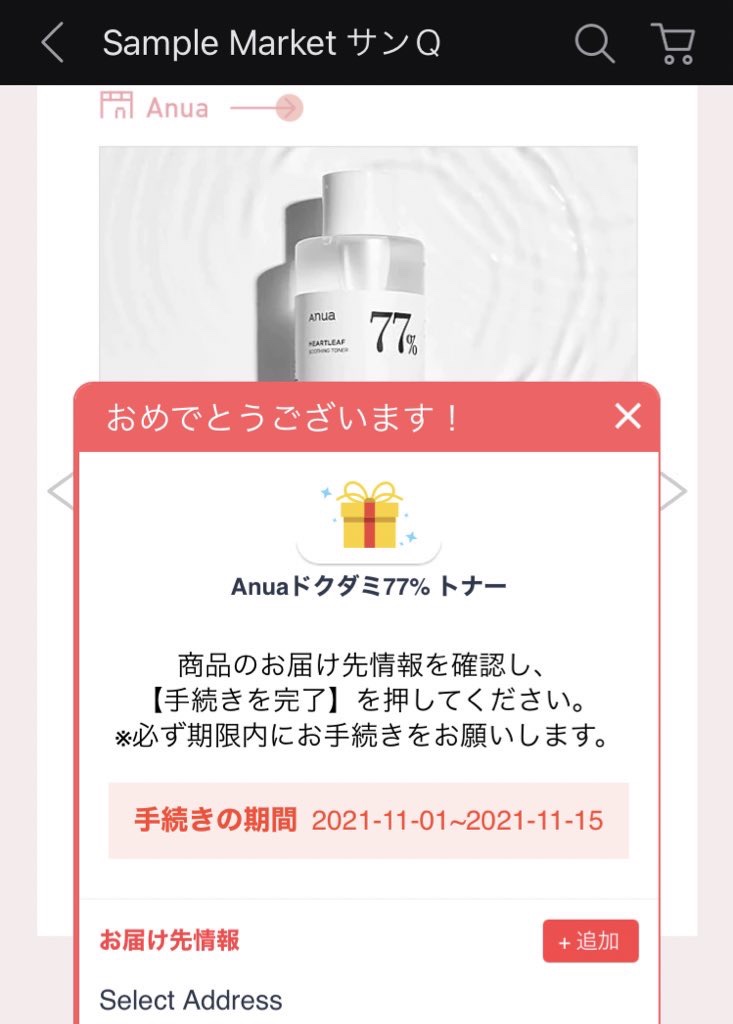
Task: Show the previous product image
Action: (60, 491)
